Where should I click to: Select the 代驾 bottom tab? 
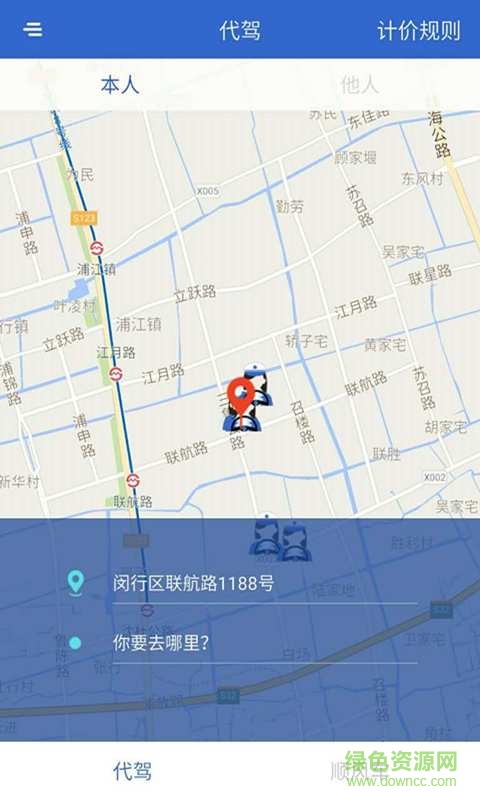tap(132, 770)
